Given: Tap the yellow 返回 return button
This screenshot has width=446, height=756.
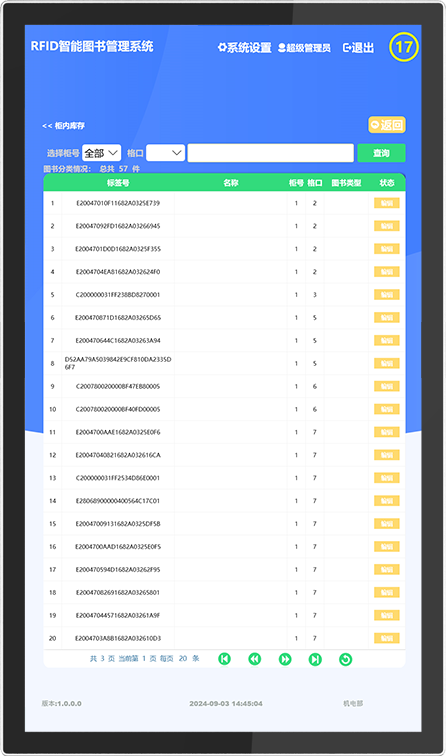Looking at the screenshot, I should [x=387, y=125].
